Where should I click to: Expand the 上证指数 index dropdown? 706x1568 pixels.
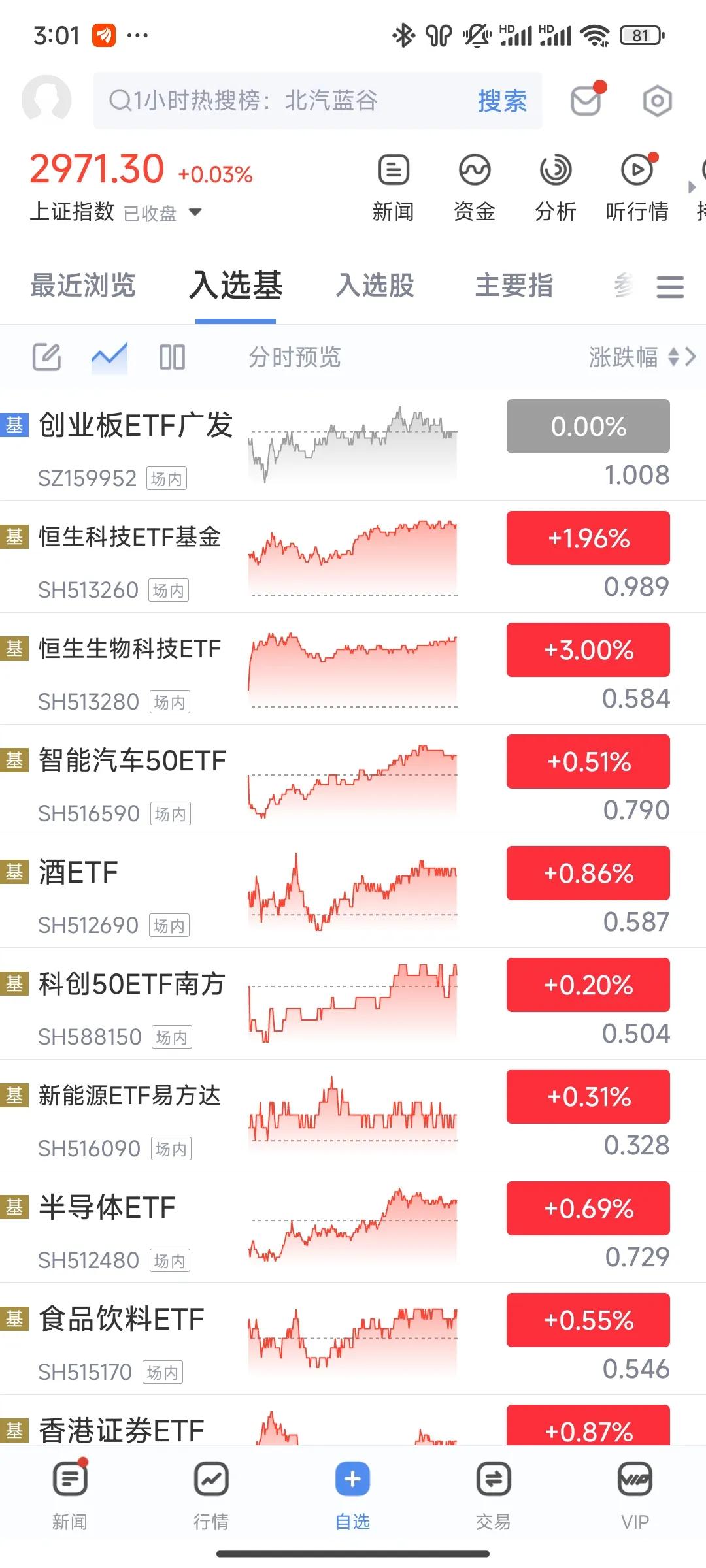tap(195, 212)
